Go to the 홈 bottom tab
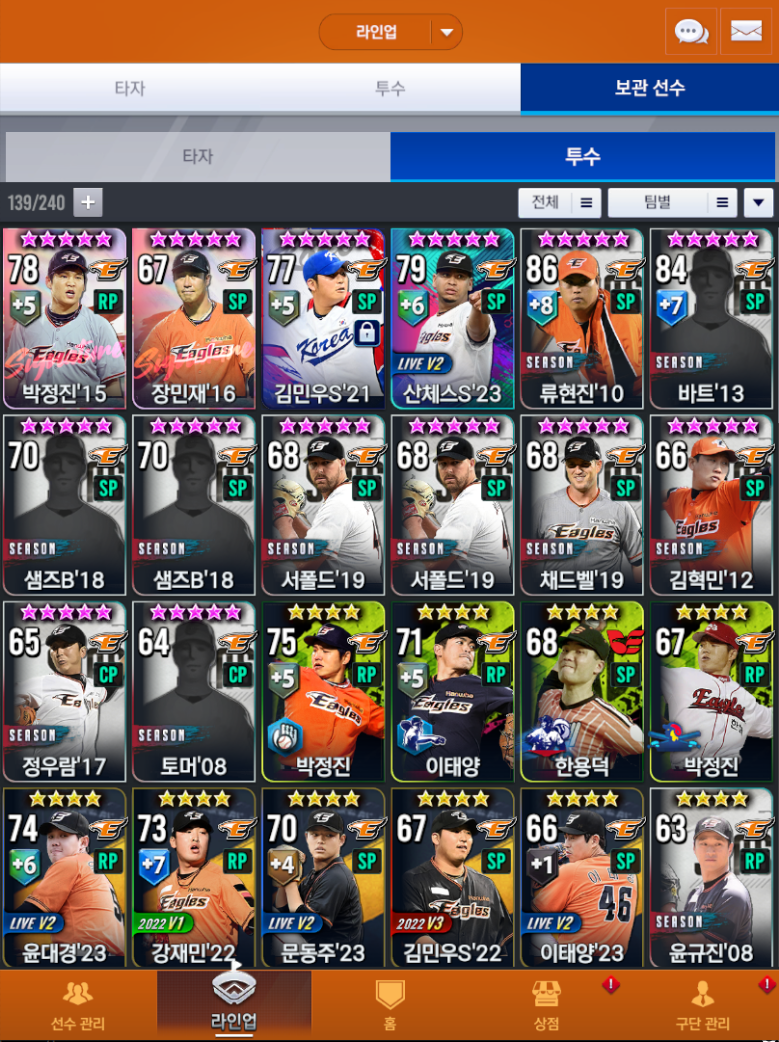Screen dimensions: 779x1042 [389, 1005]
